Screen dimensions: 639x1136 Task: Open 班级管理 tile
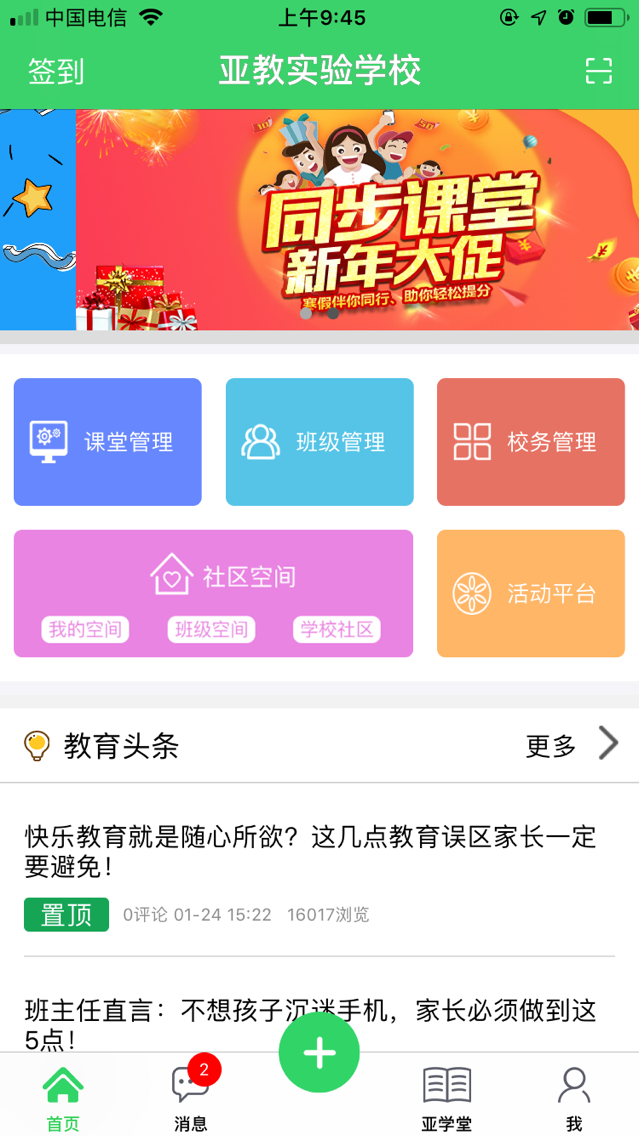point(320,442)
